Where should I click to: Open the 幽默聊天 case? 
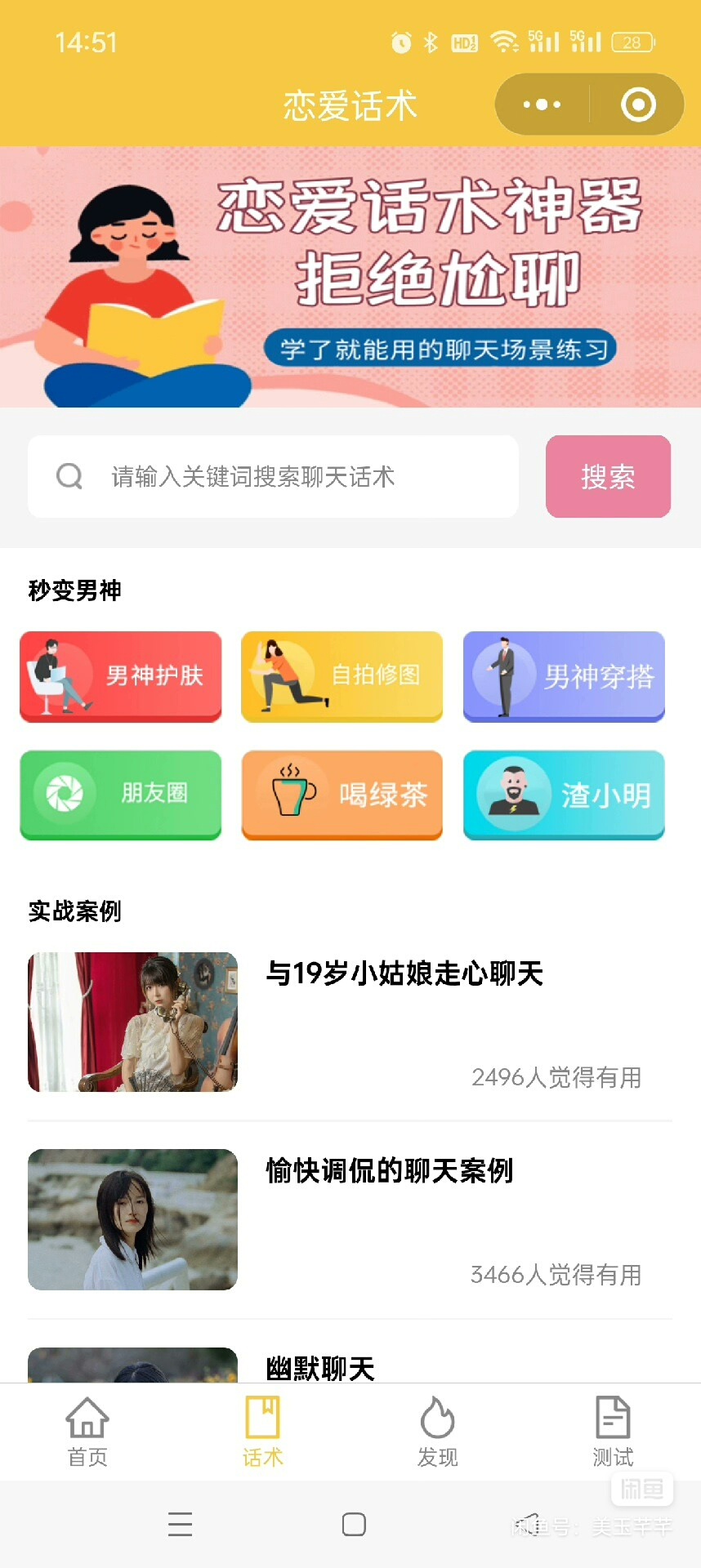[320, 1367]
